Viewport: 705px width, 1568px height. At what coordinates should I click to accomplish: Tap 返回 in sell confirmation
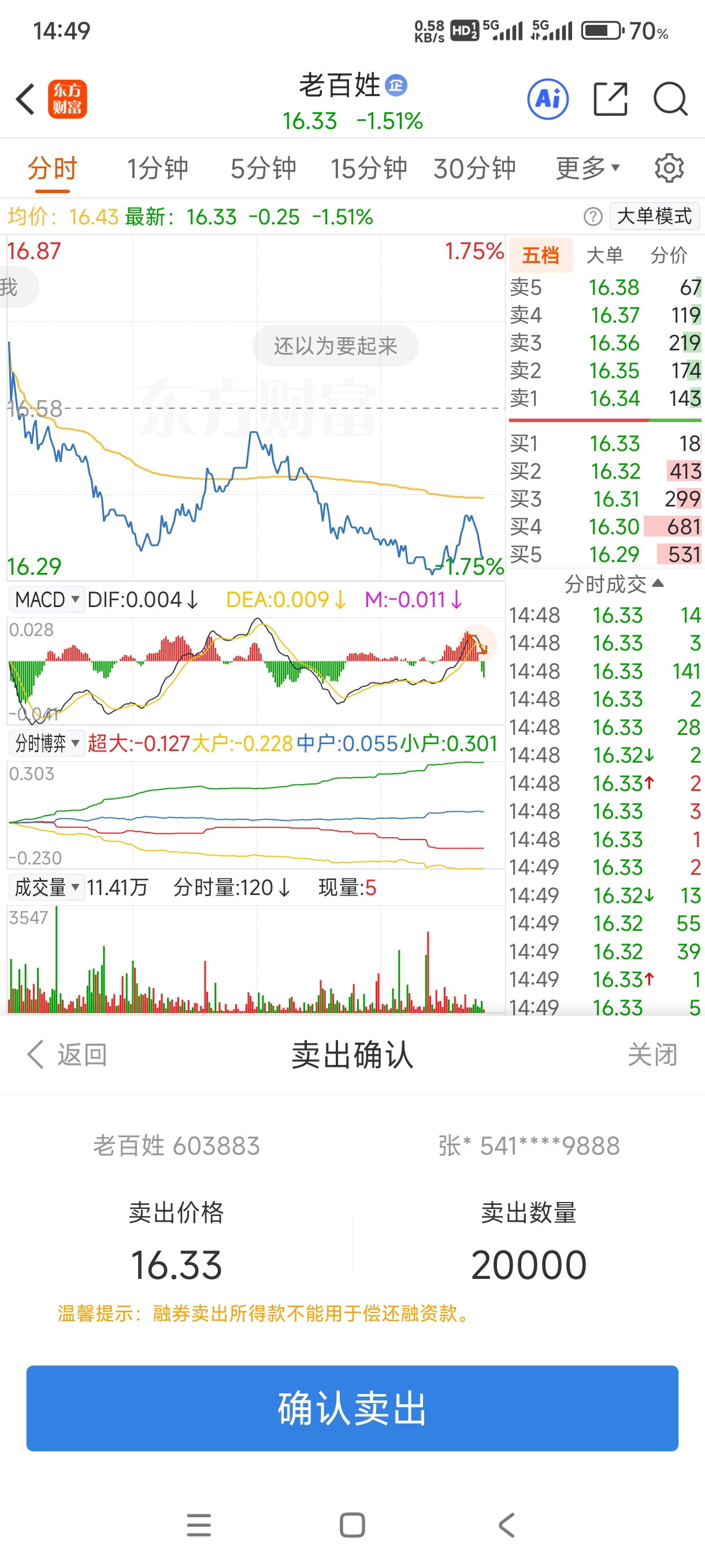coord(68,1054)
